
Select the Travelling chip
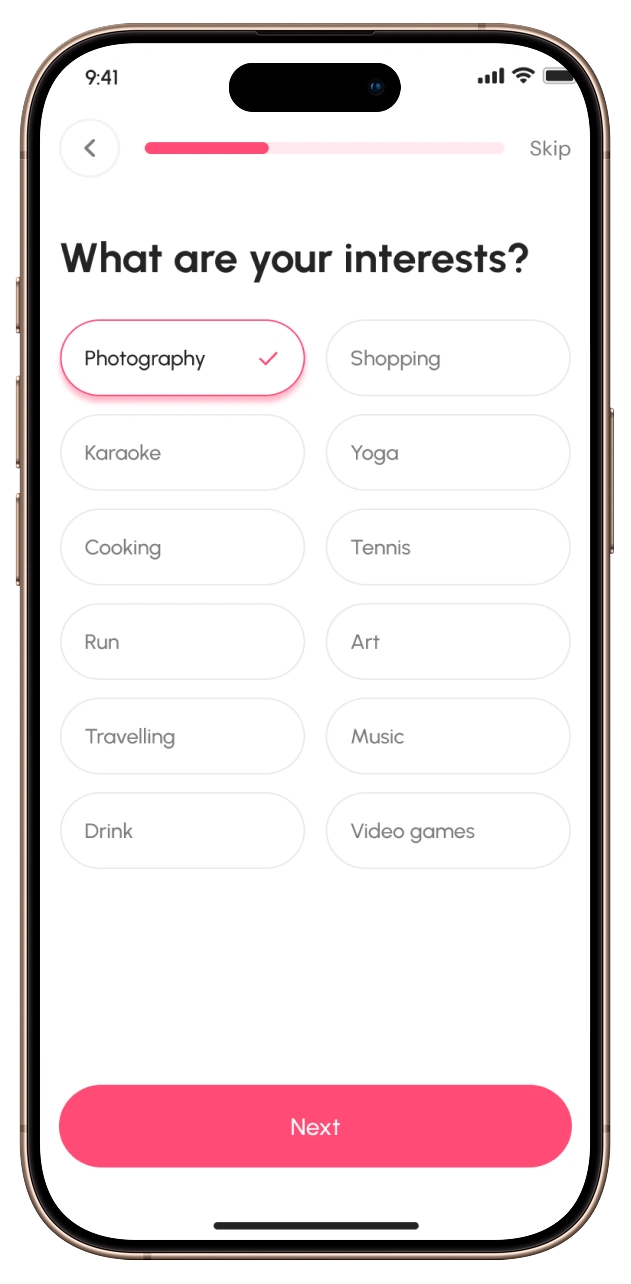182,736
